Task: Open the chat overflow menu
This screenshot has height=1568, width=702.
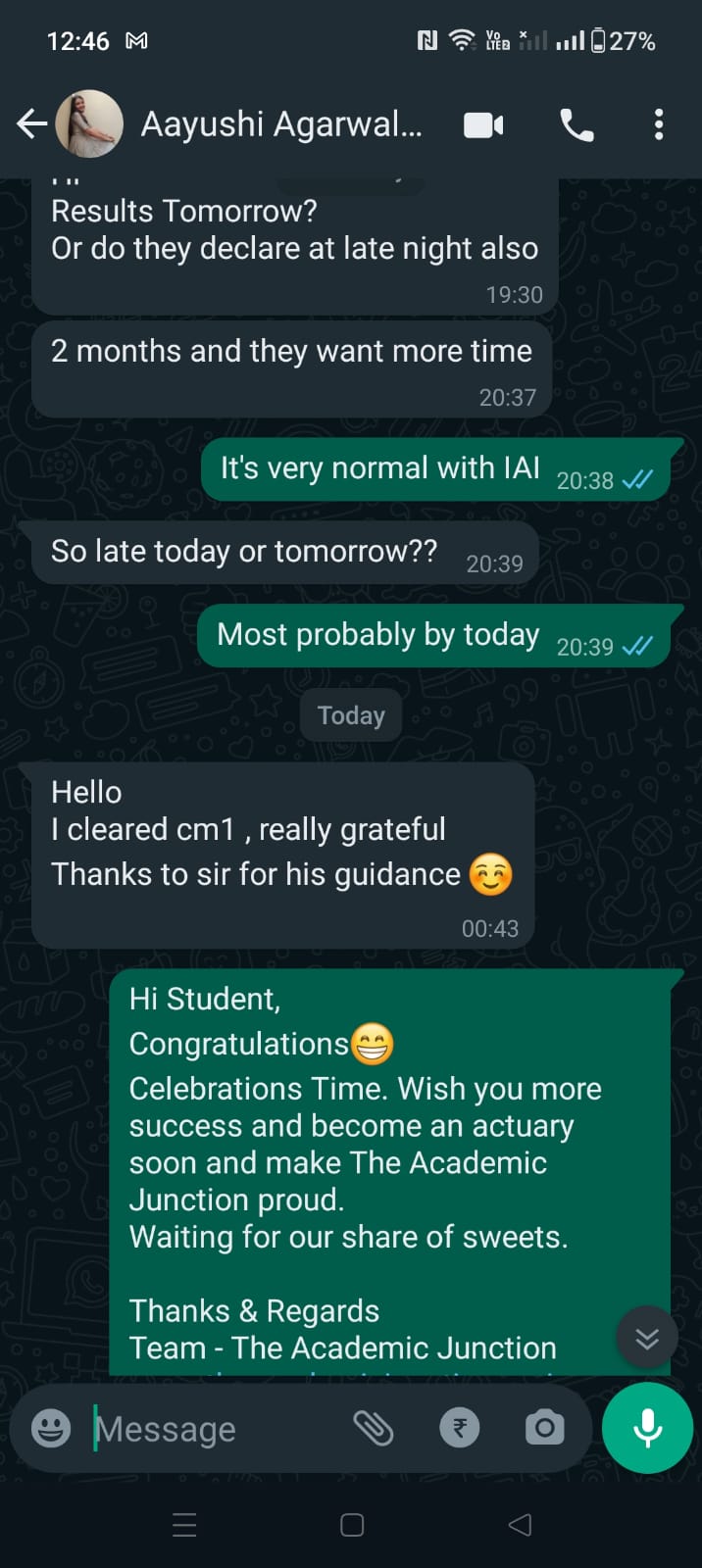Action: [x=658, y=124]
